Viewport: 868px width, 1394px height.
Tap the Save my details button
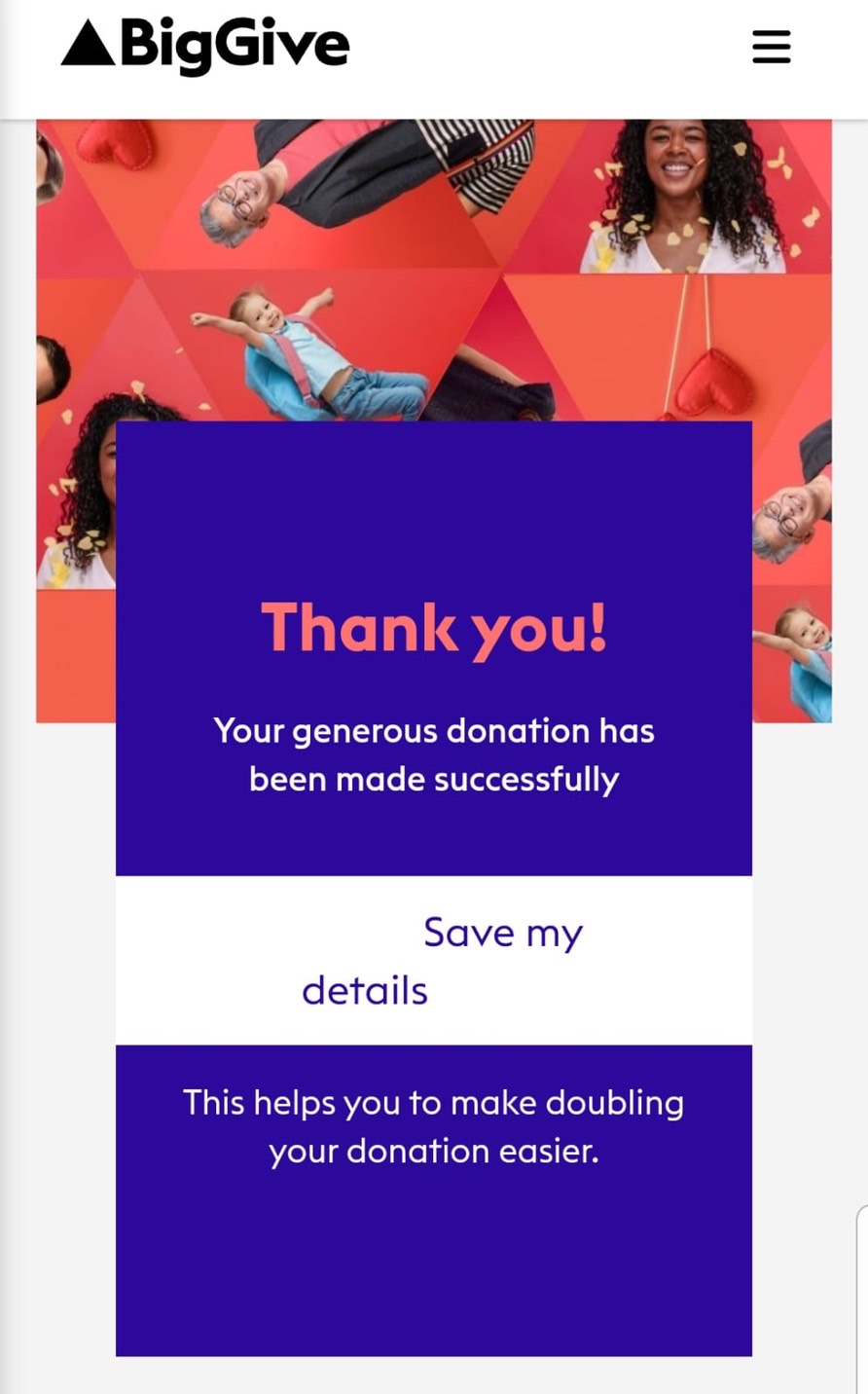[434, 961]
